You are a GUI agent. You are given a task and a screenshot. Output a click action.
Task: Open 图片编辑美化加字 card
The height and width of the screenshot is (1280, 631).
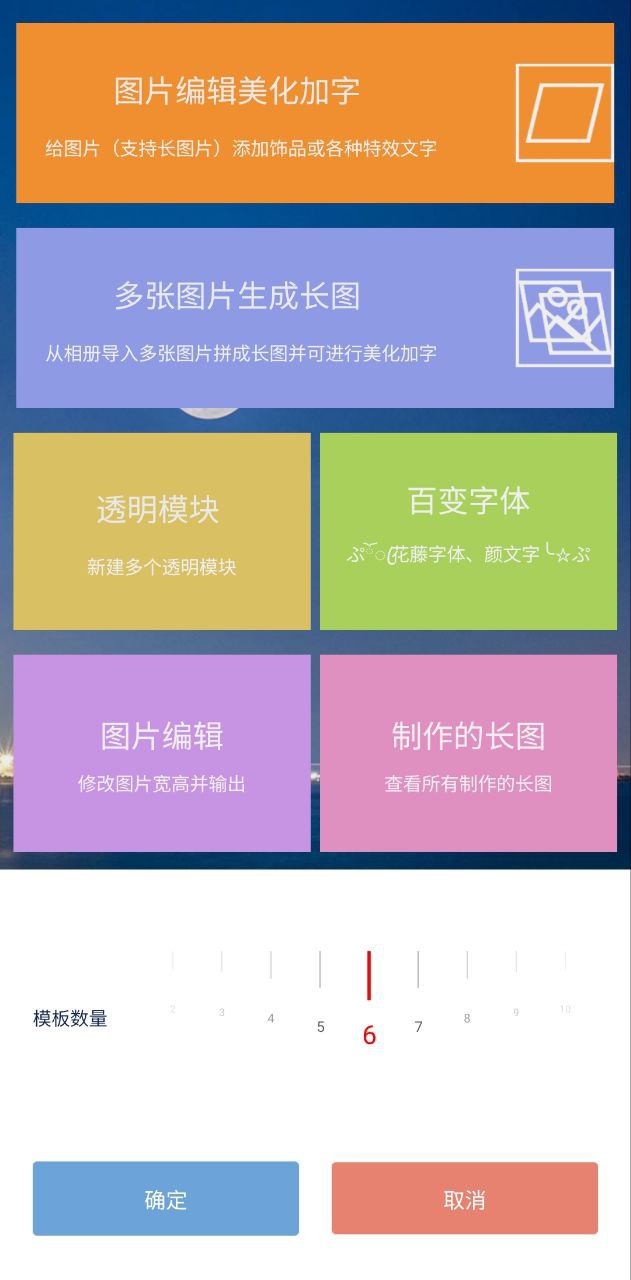coord(314,113)
